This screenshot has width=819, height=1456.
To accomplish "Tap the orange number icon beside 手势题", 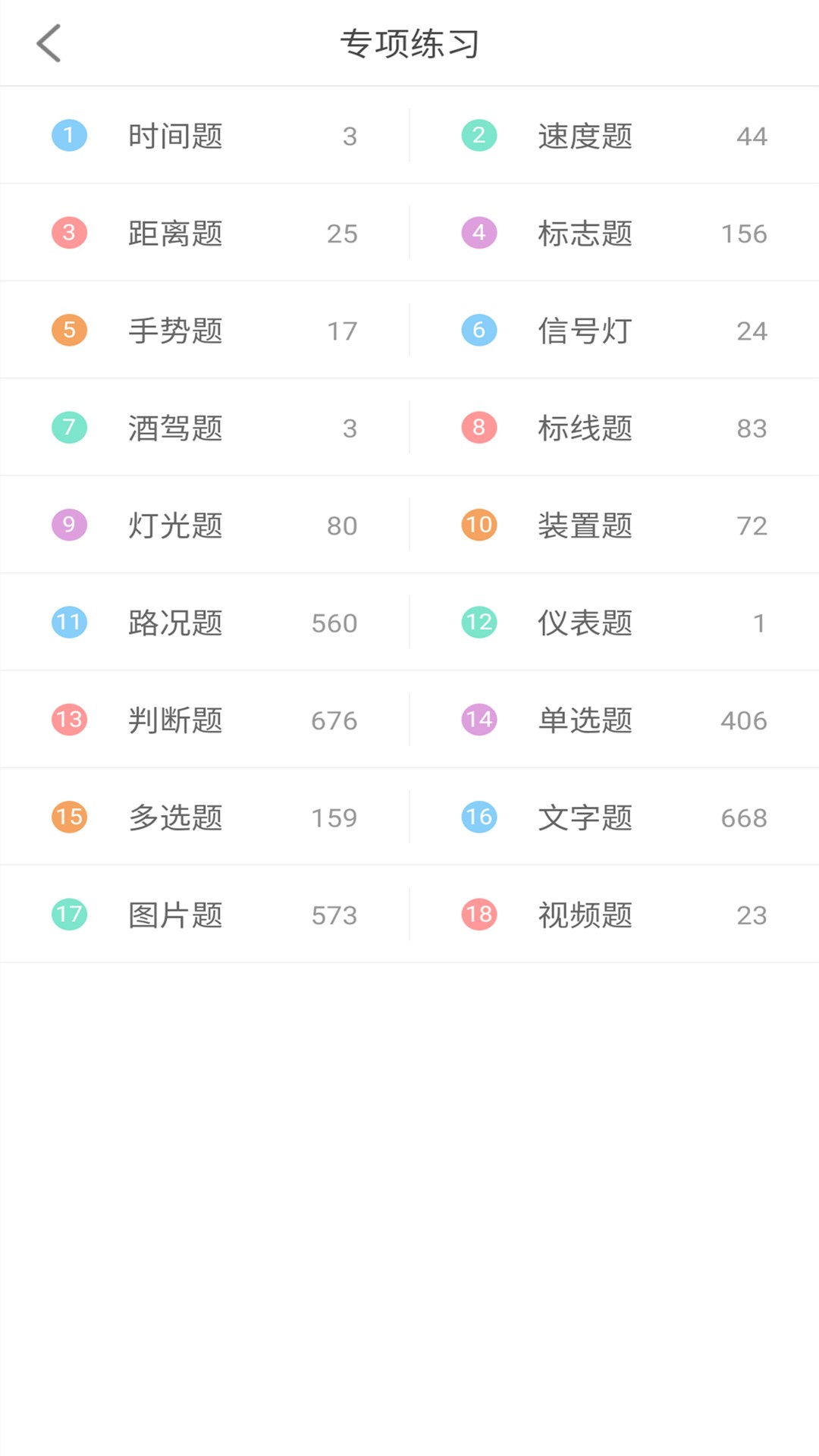I will pyautogui.click(x=69, y=329).
